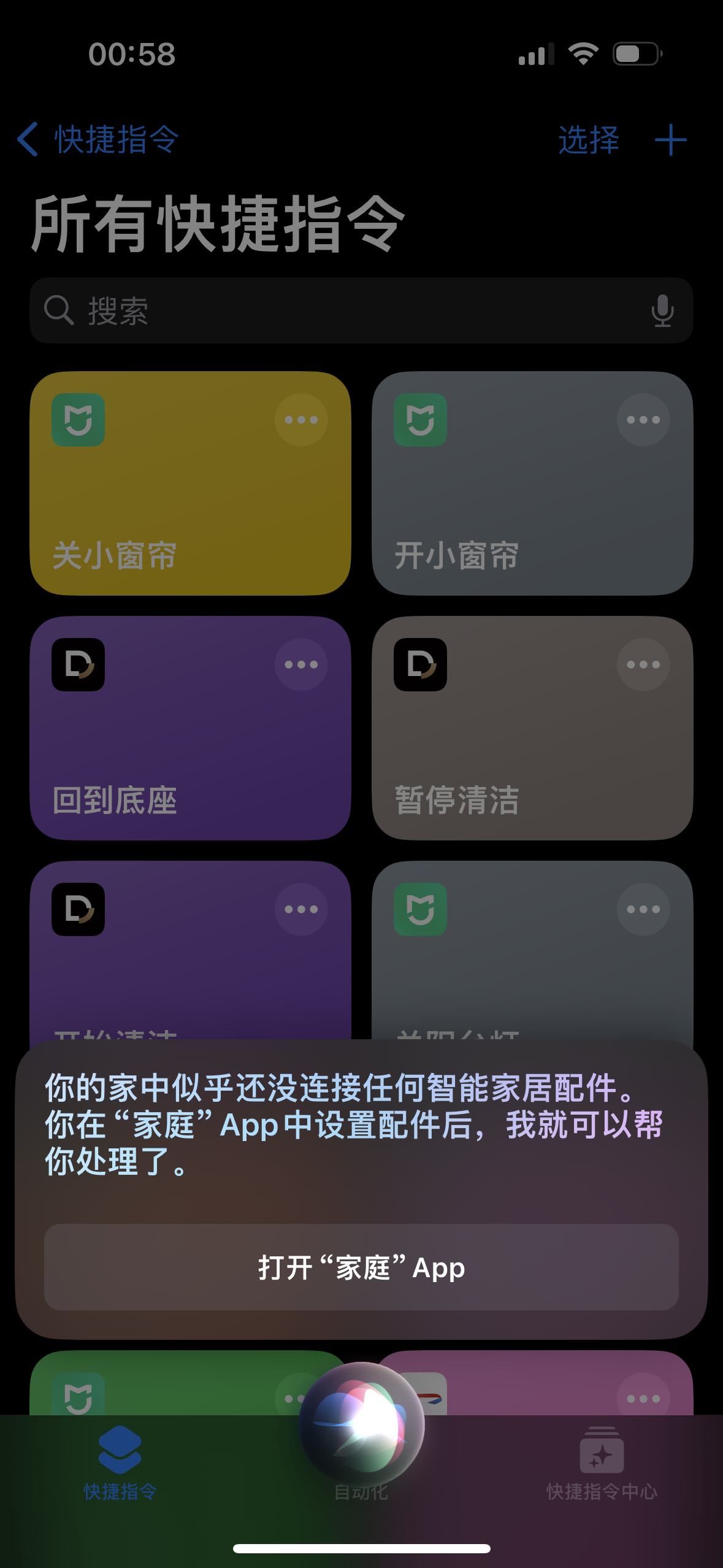Go back to 快捷指令 folders

click(x=98, y=140)
